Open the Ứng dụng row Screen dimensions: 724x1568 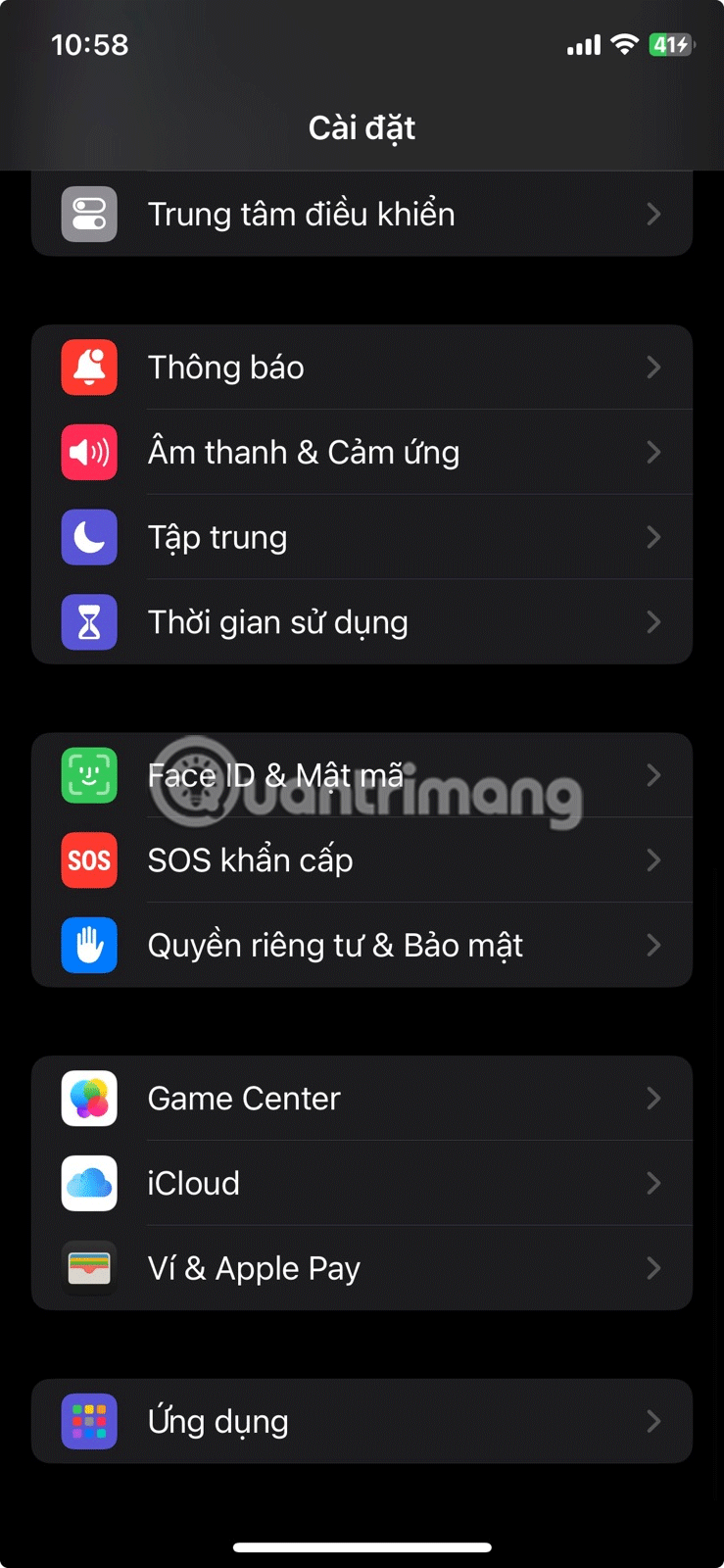[x=362, y=1421]
